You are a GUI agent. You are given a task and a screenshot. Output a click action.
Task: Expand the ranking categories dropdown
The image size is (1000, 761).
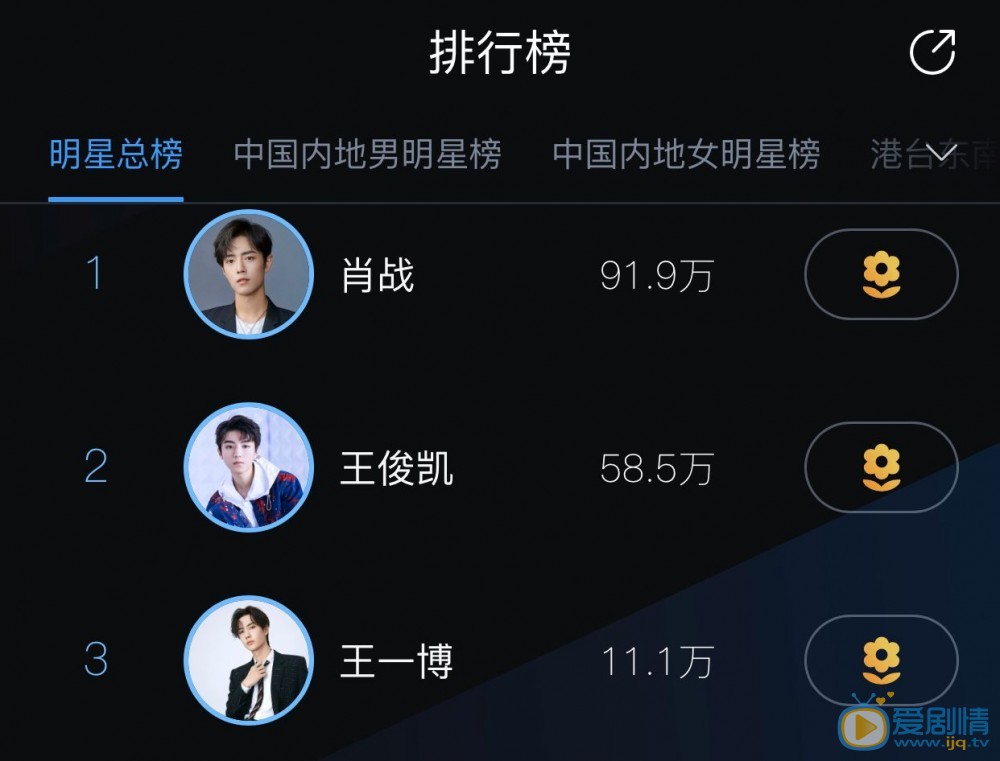click(x=942, y=154)
